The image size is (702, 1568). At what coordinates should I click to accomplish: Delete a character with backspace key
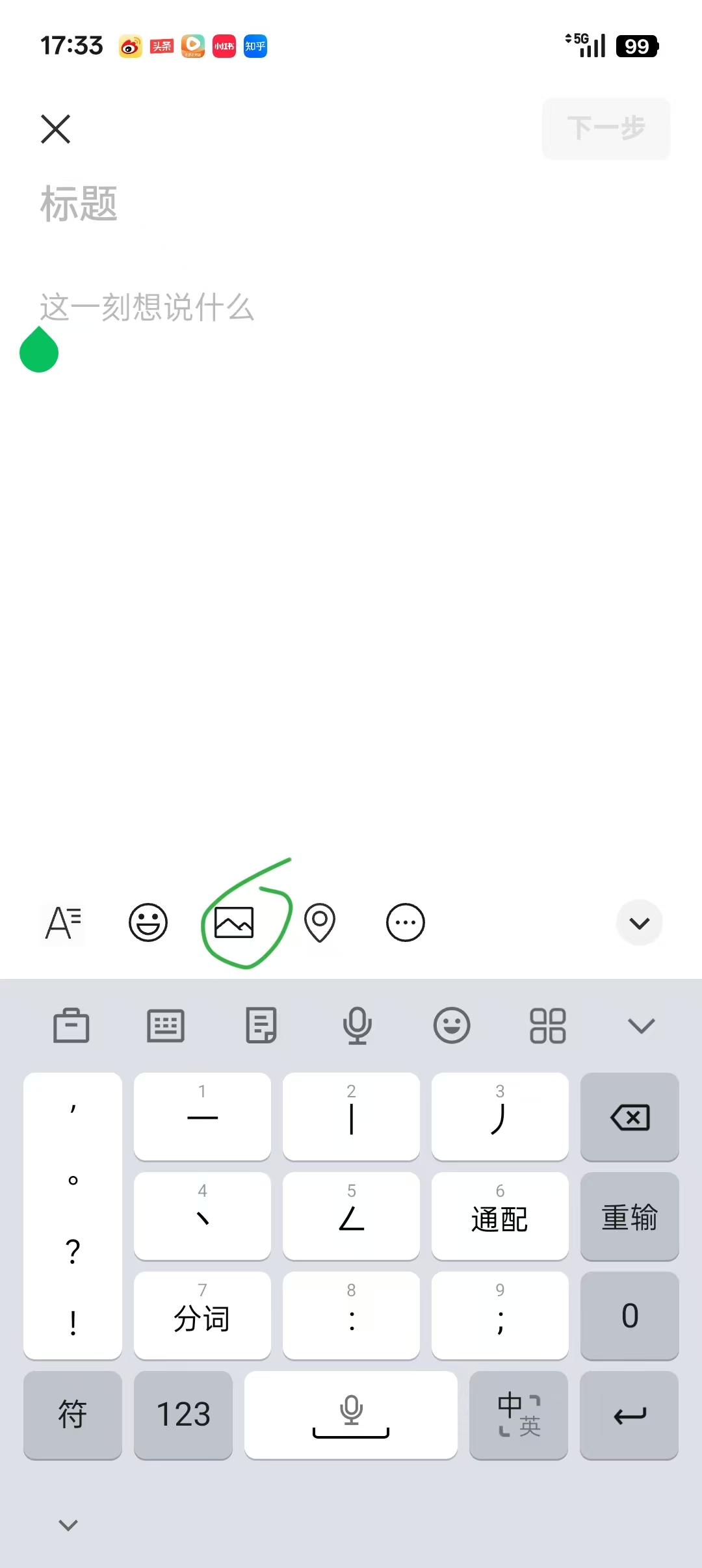pyautogui.click(x=629, y=1117)
